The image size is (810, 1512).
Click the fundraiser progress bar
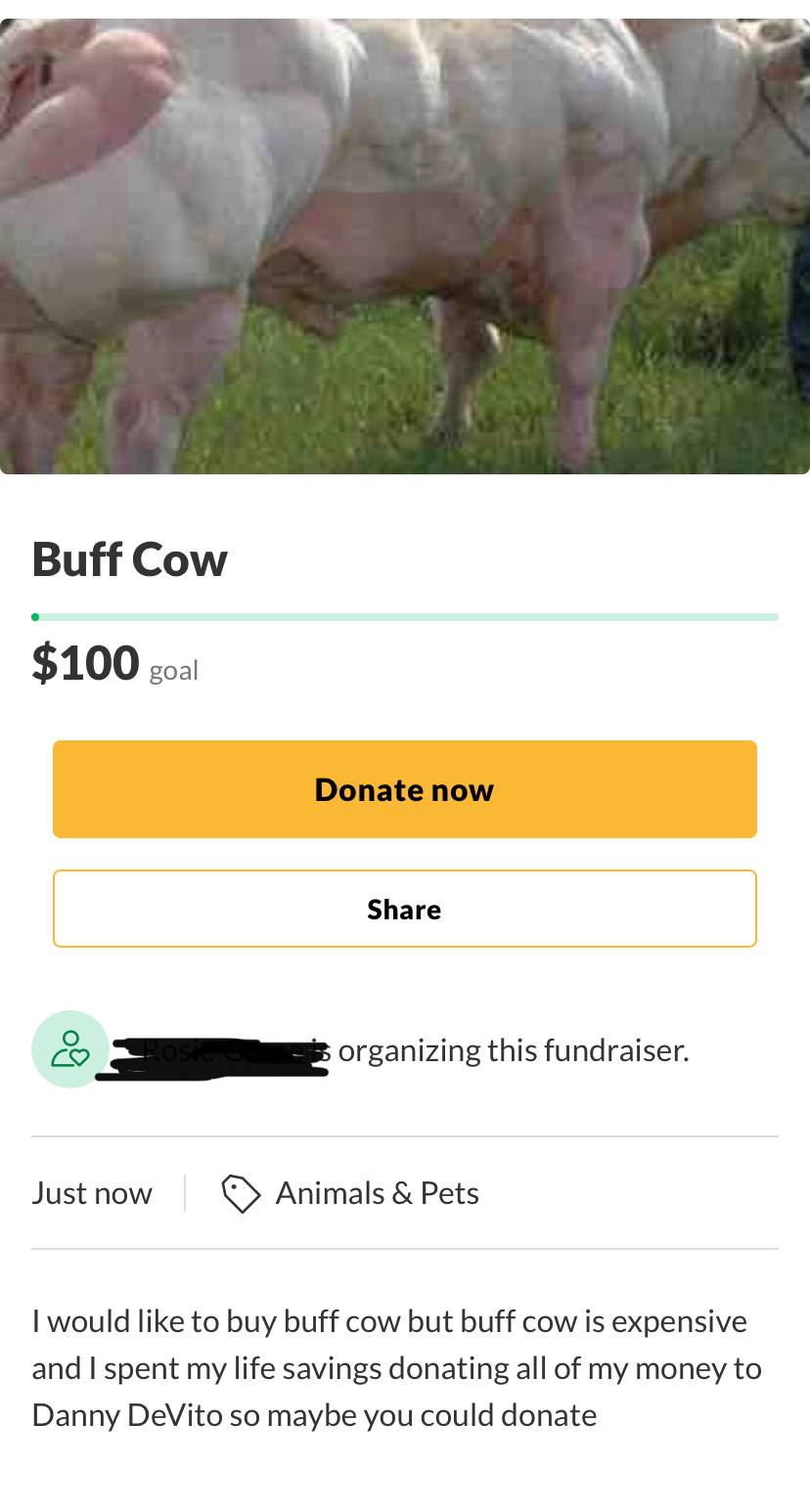click(x=404, y=616)
